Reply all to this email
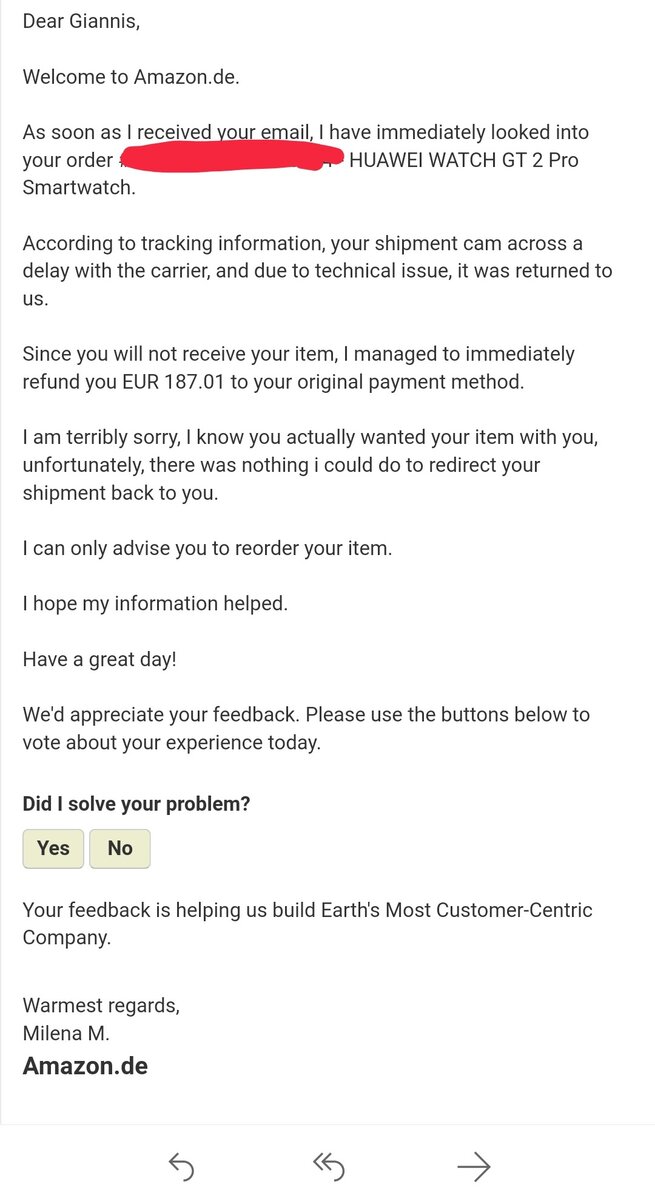 [328, 1165]
